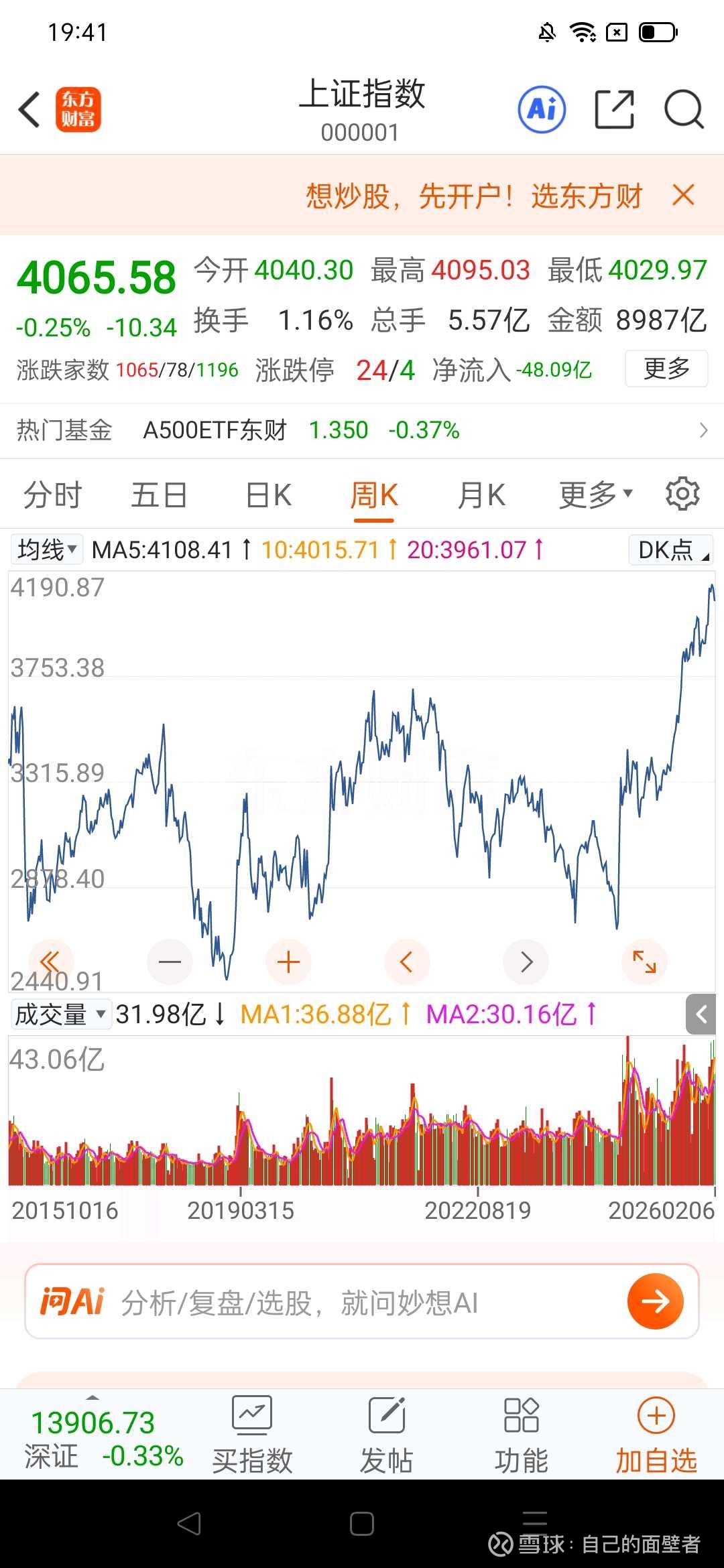Screen dimensions: 724x1568
Task: Switch to the 五日 chart tab
Action: (x=159, y=496)
